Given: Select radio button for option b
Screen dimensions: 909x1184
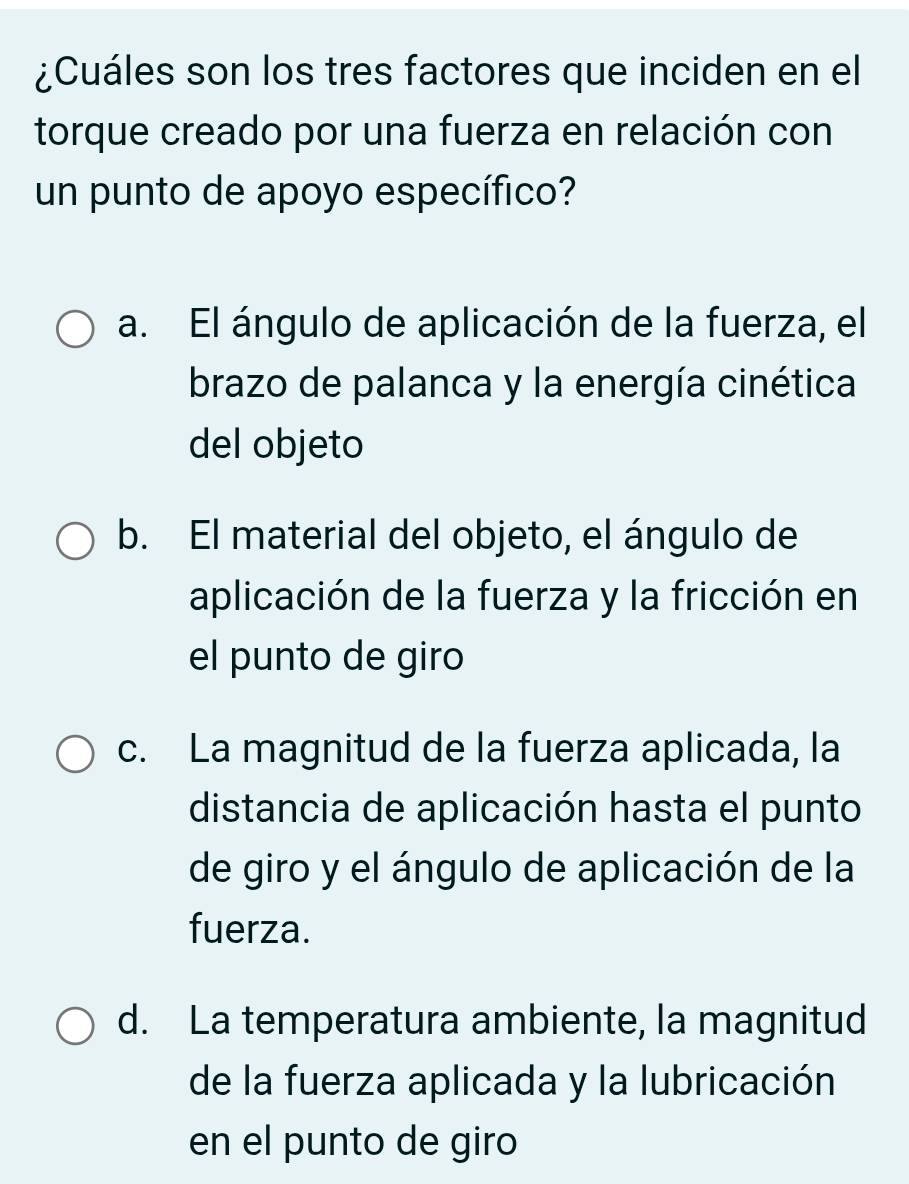Looking at the screenshot, I should click(76, 541).
